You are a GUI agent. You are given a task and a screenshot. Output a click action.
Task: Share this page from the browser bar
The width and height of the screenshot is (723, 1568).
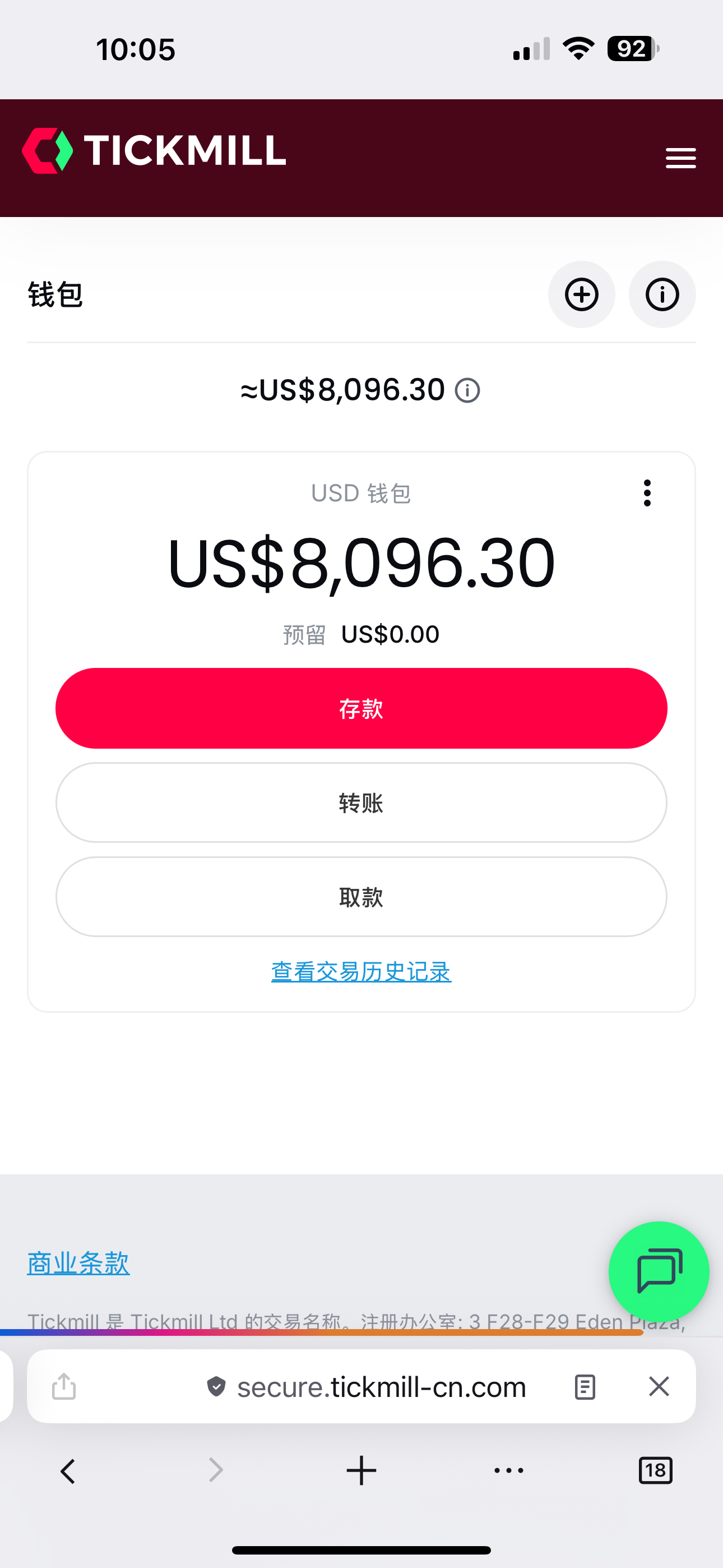[x=64, y=1387]
